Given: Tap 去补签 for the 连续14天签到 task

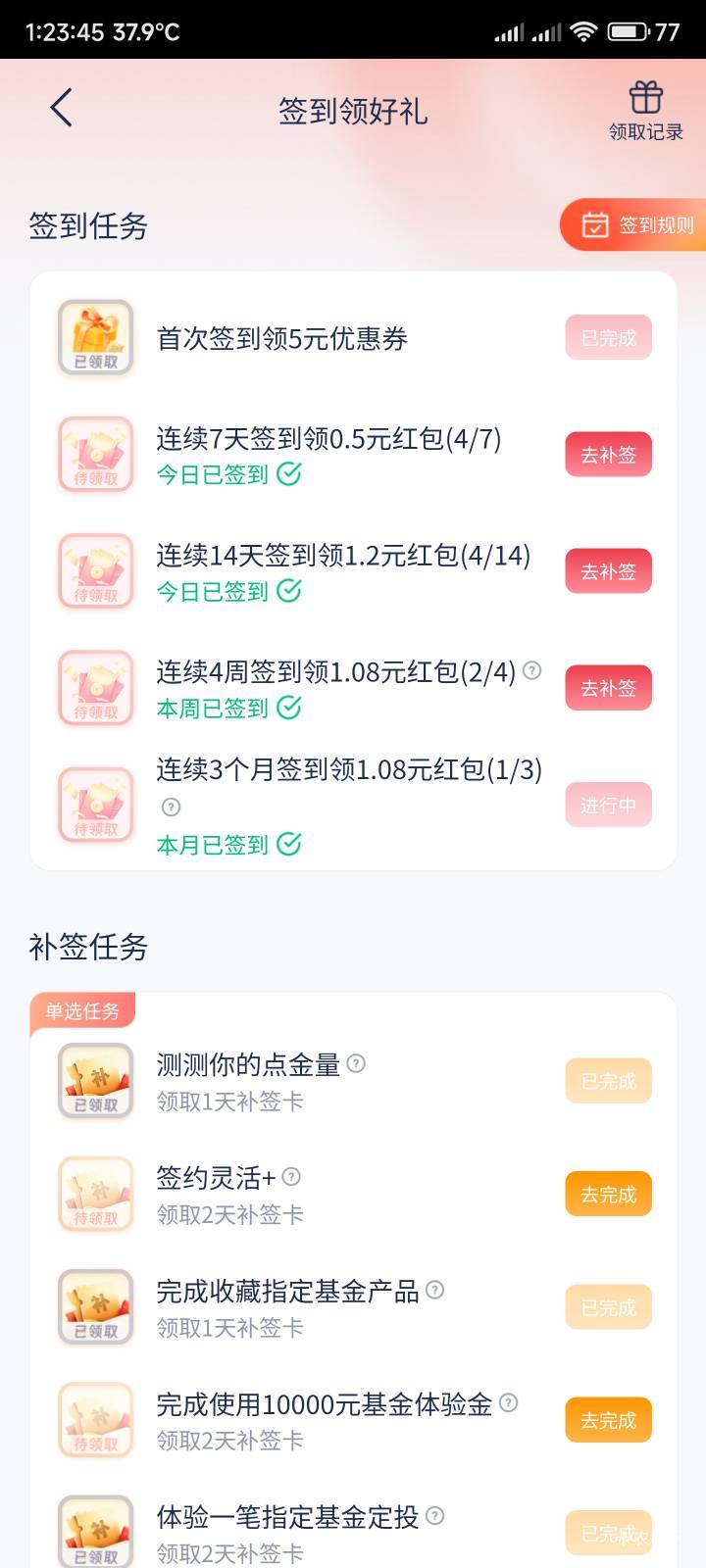Looking at the screenshot, I should (x=608, y=571).
